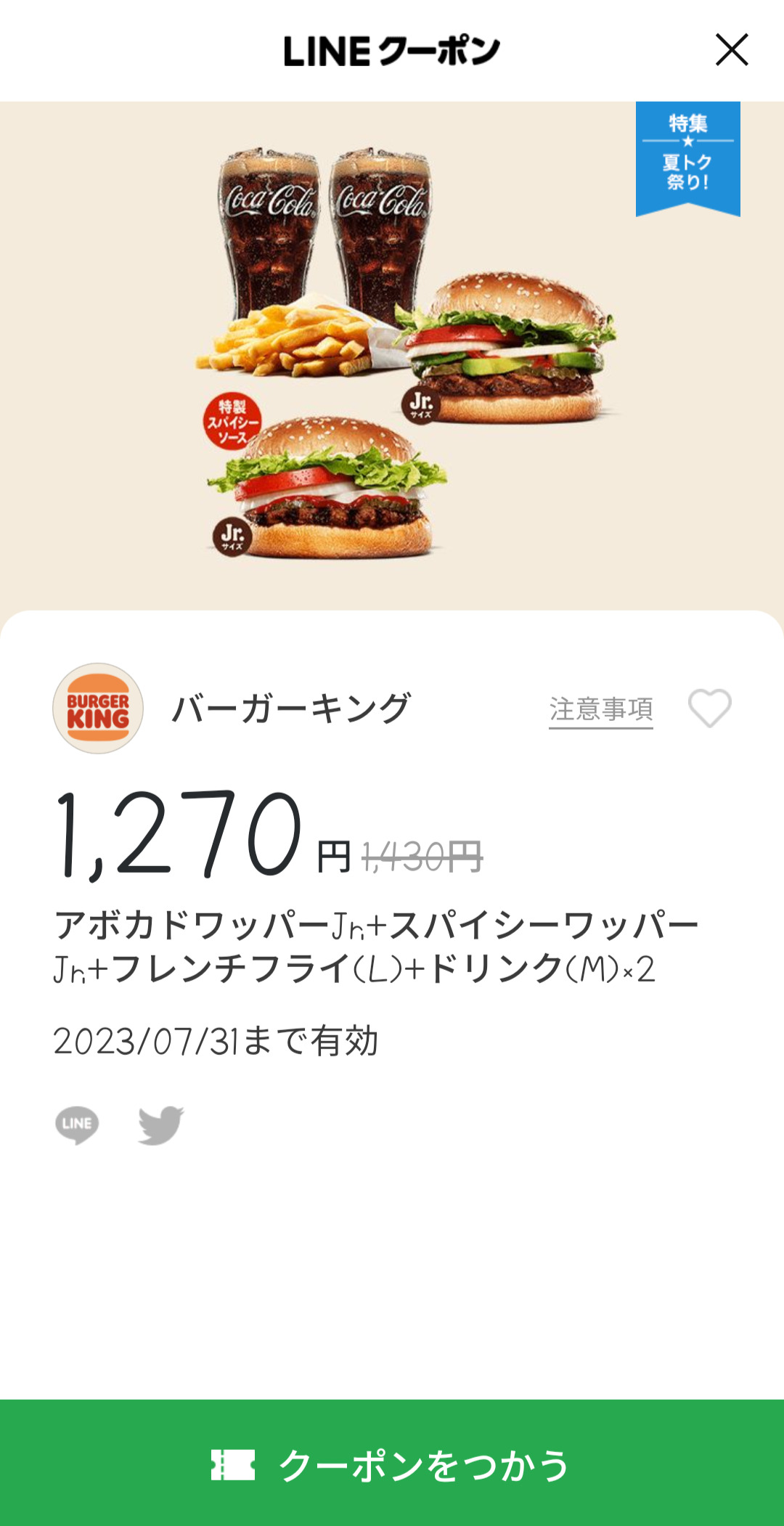
Task: Open the 注意事項 notes link
Action: [x=600, y=709]
